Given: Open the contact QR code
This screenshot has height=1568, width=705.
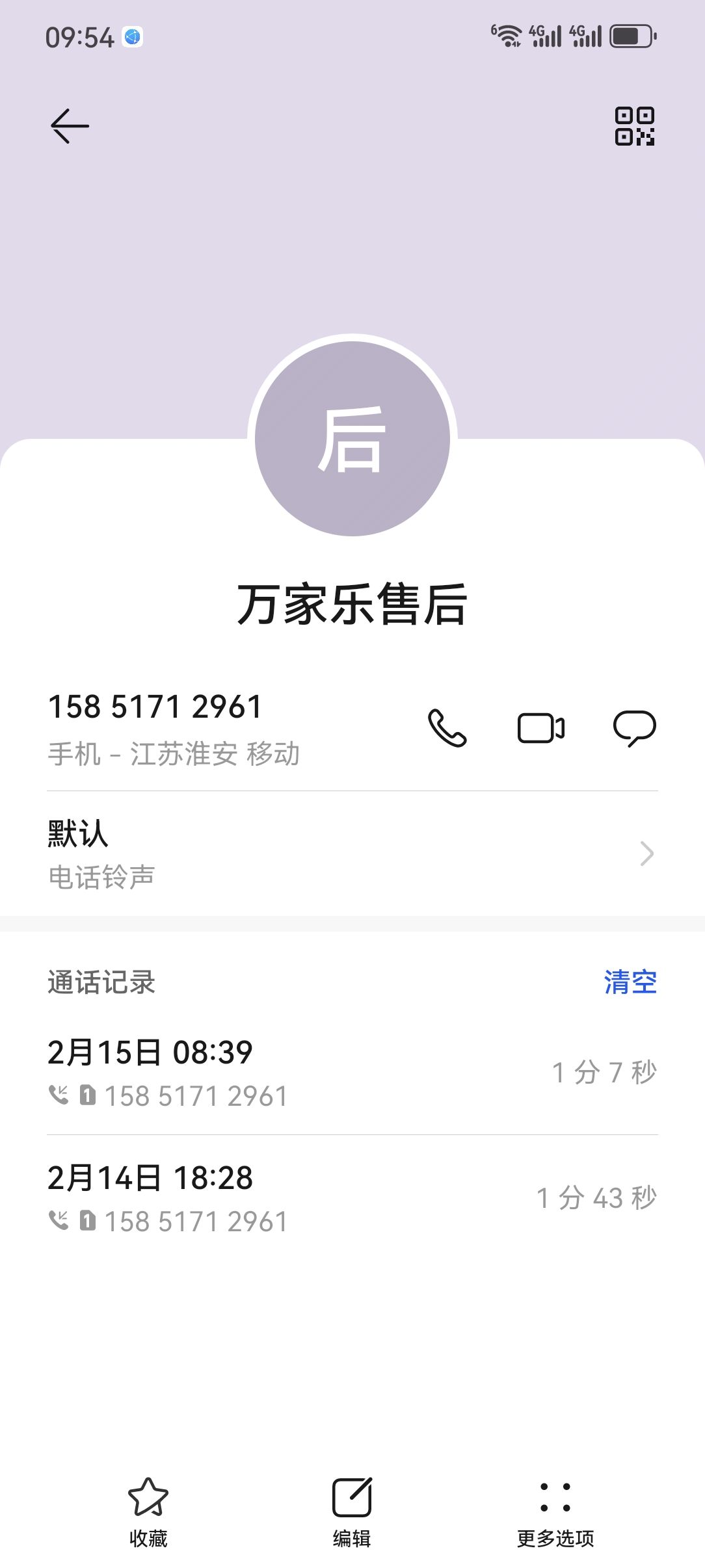Looking at the screenshot, I should click(x=635, y=126).
